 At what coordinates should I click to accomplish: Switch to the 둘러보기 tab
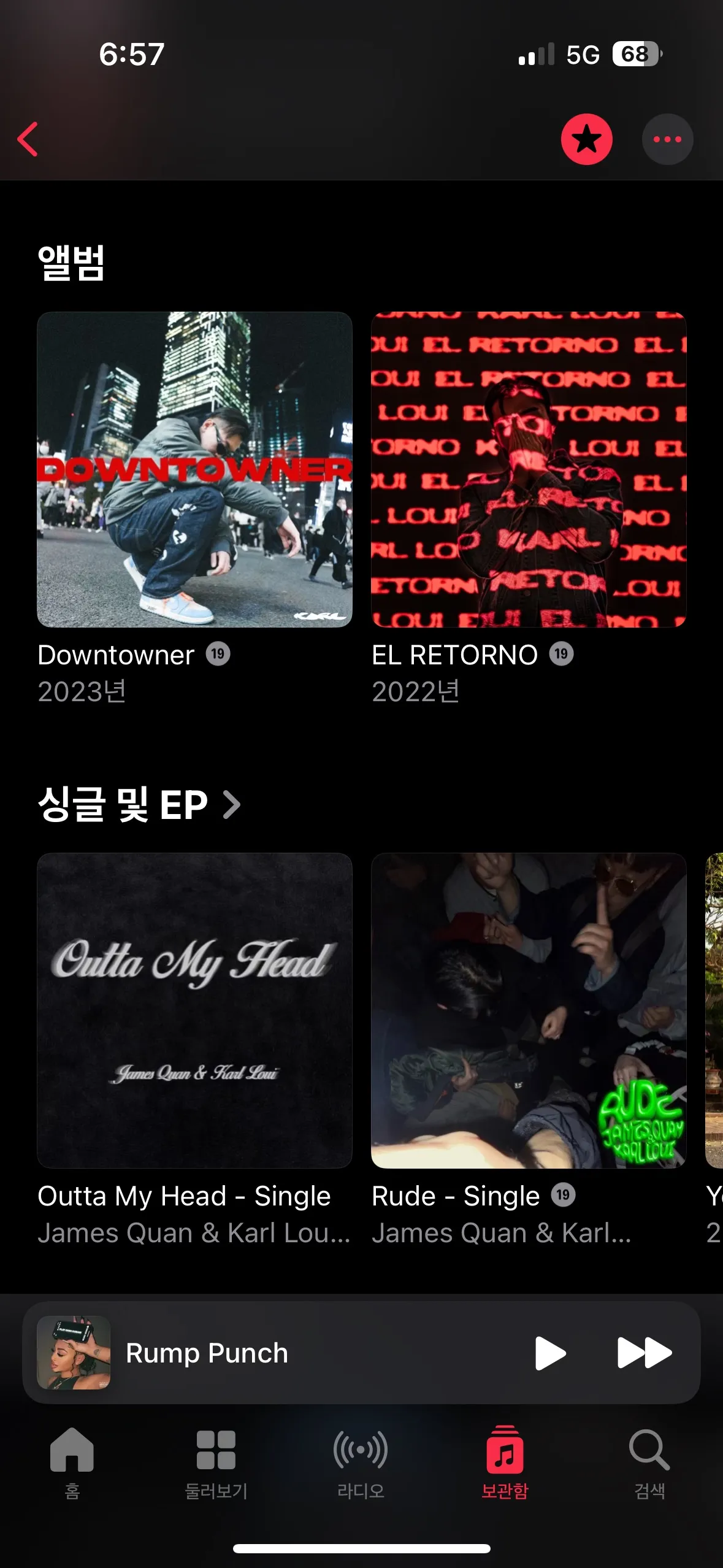[216, 1462]
